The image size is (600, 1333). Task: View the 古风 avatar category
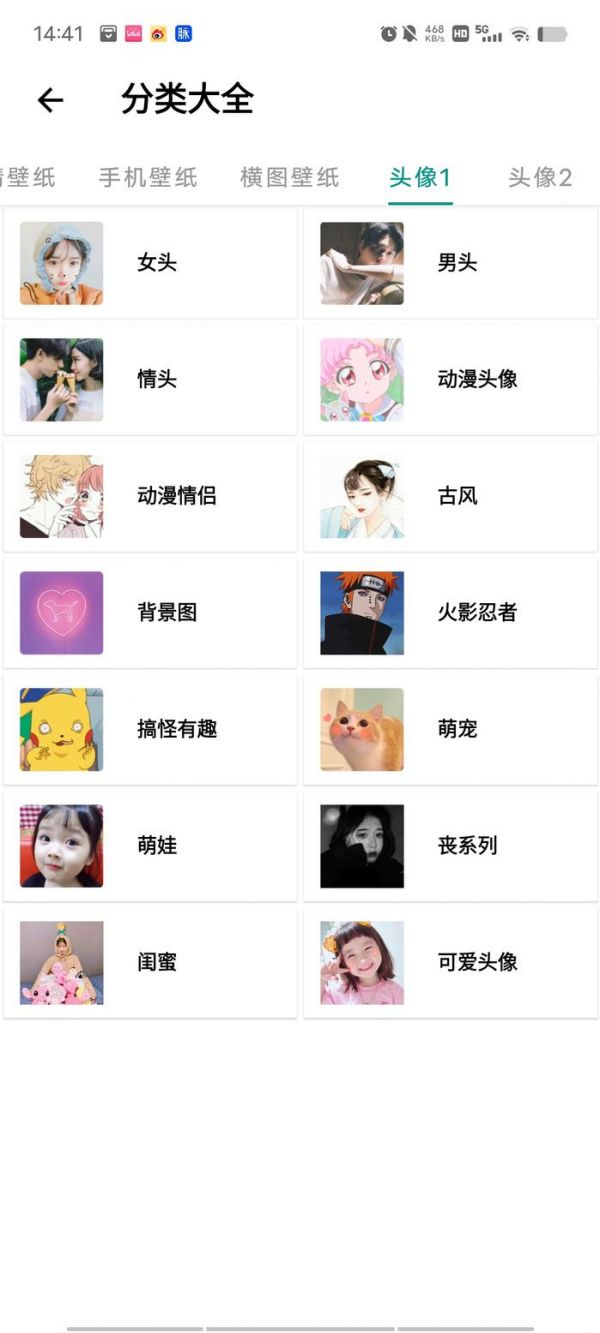point(450,496)
